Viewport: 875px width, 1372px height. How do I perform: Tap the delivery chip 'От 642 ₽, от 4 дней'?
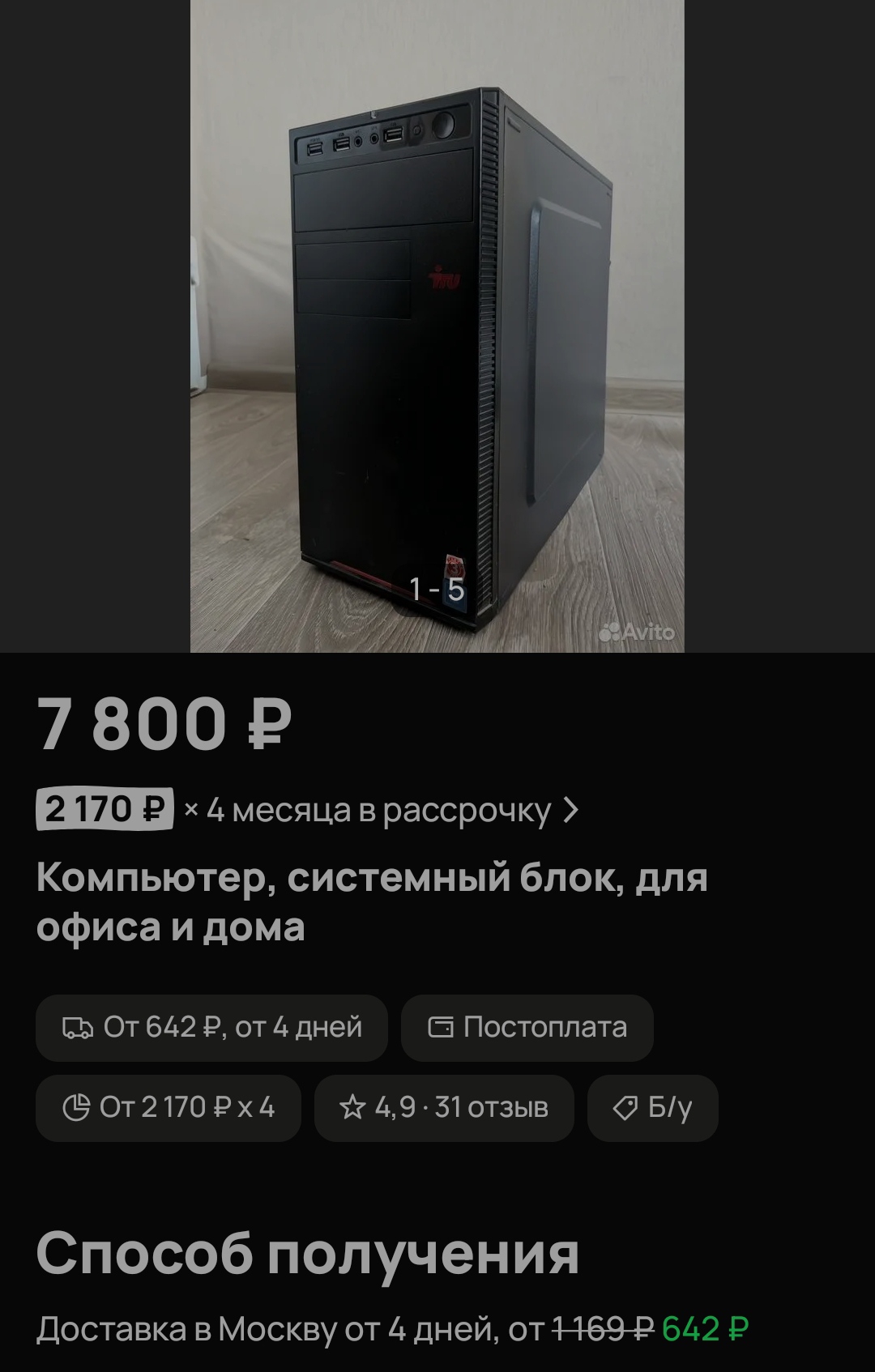click(211, 1028)
